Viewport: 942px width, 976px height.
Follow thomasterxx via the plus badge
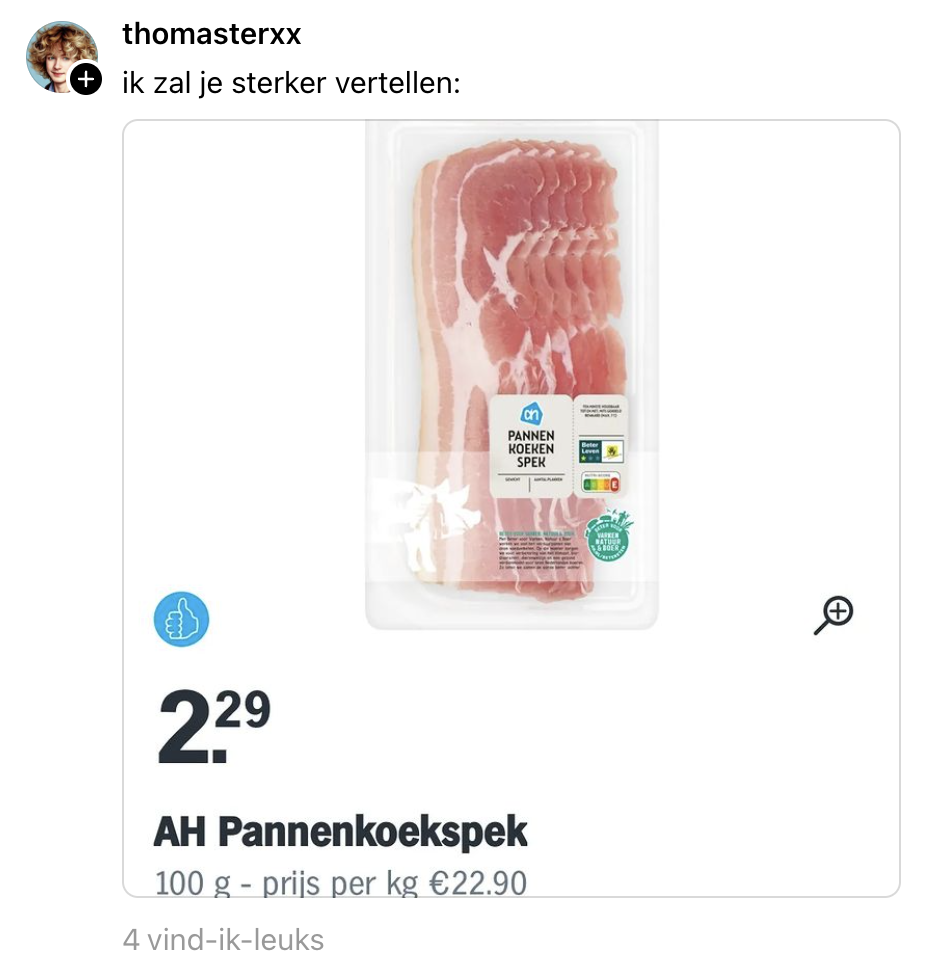coord(87,79)
